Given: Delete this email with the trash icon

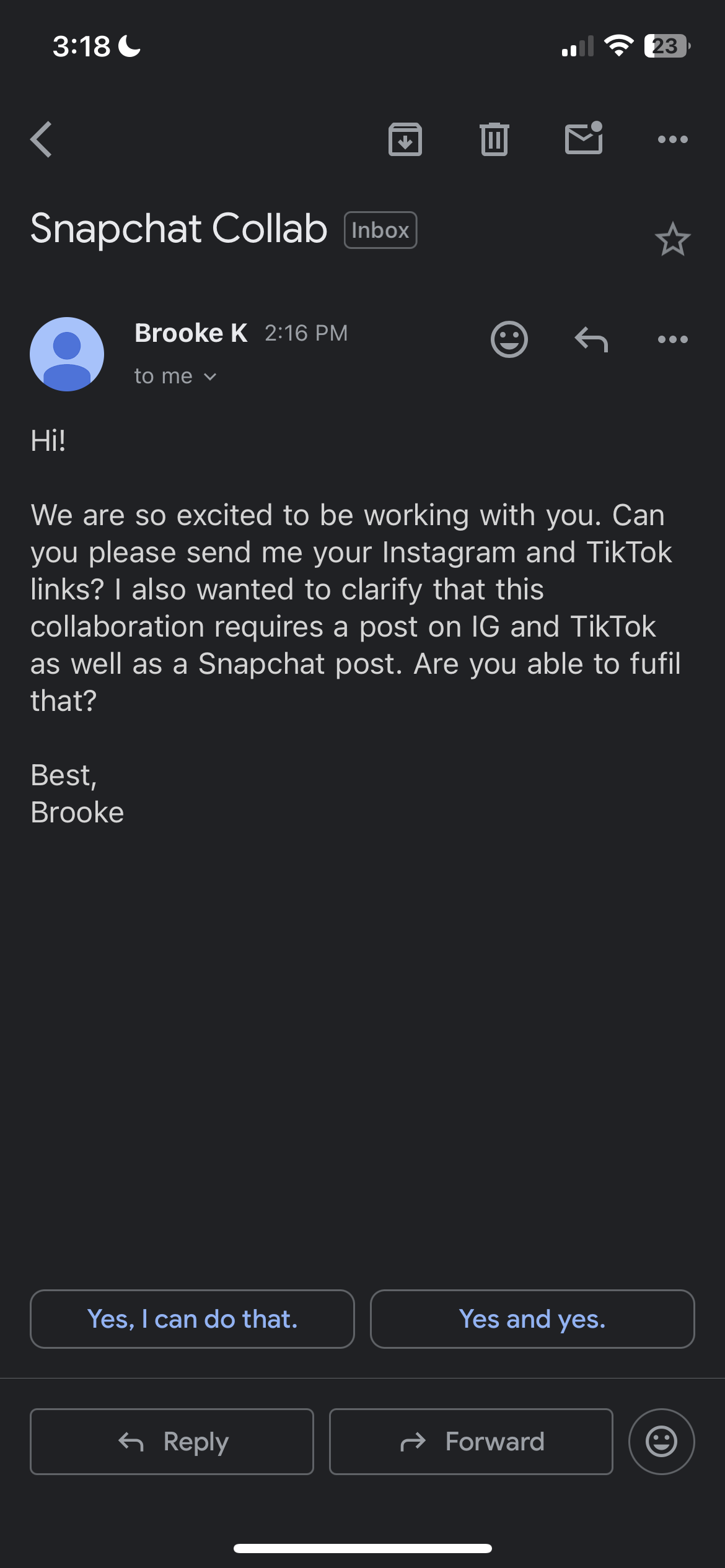Looking at the screenshot, I should click(x=494, y=139).
